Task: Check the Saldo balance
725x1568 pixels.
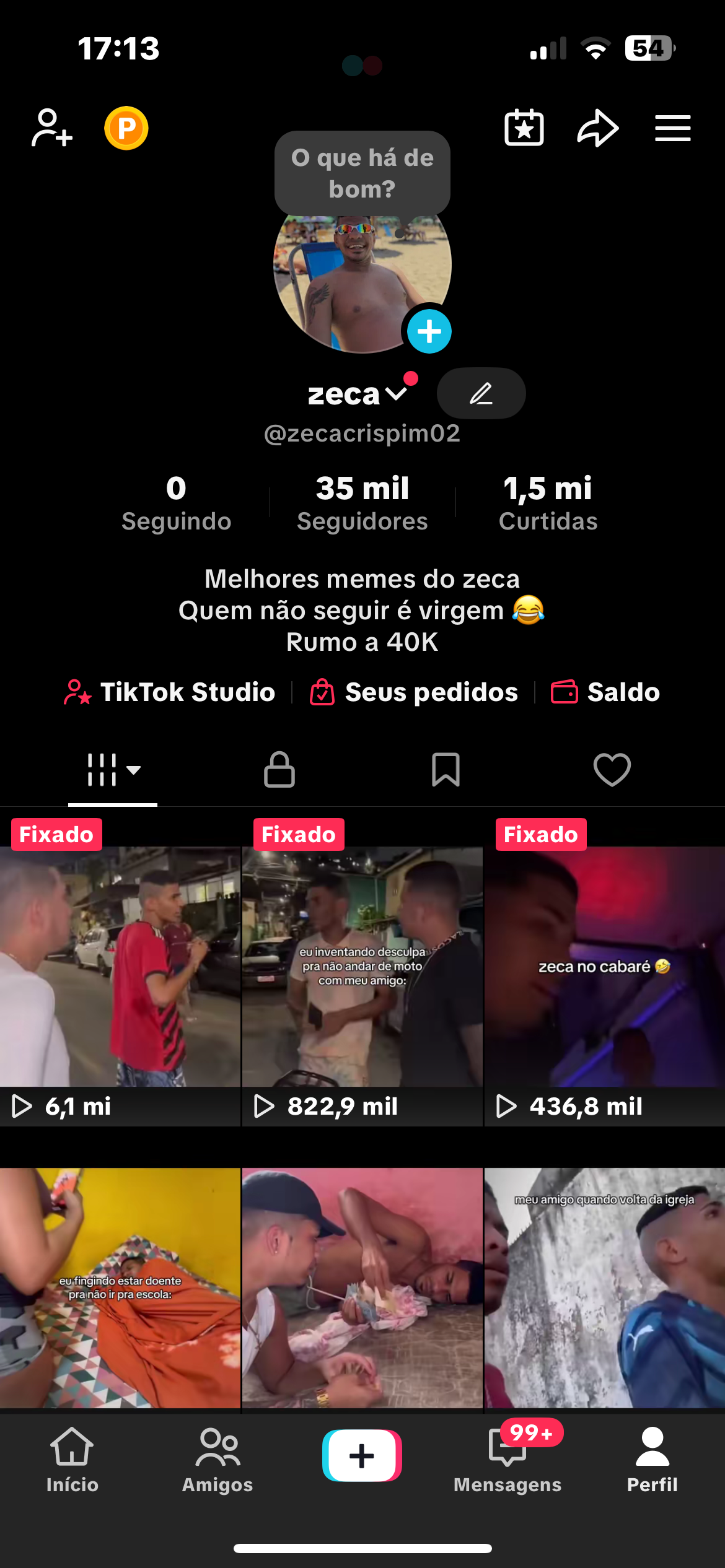Action: coord(605,692)
